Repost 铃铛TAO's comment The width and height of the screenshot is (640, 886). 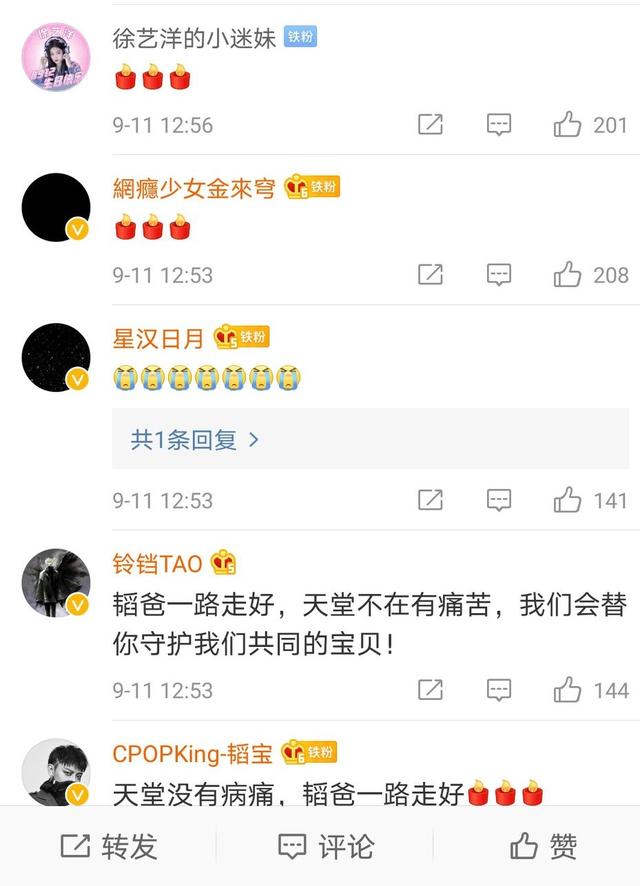(430, 690)
